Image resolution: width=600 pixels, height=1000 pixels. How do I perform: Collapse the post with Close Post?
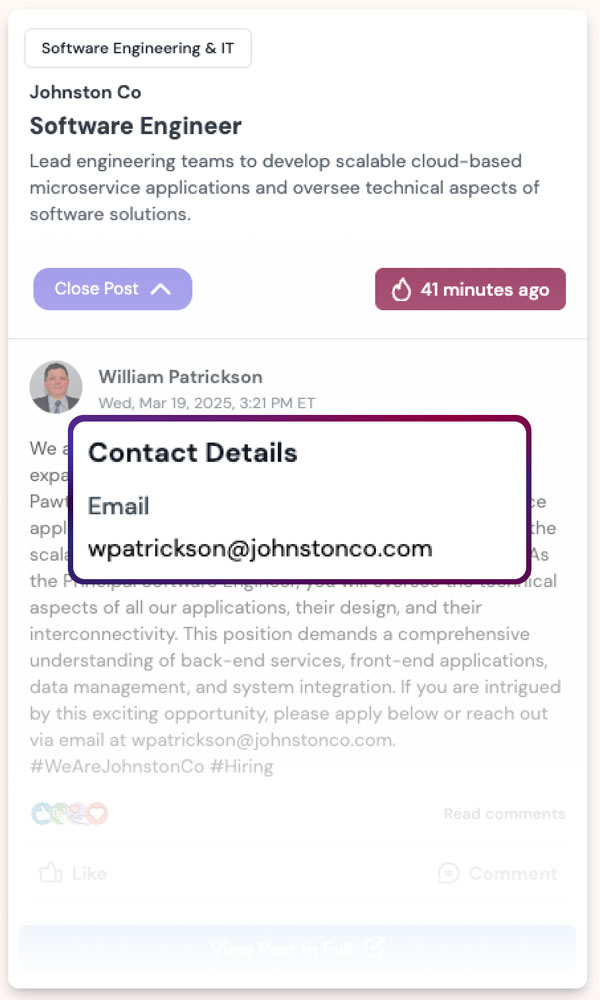point(112,289)
